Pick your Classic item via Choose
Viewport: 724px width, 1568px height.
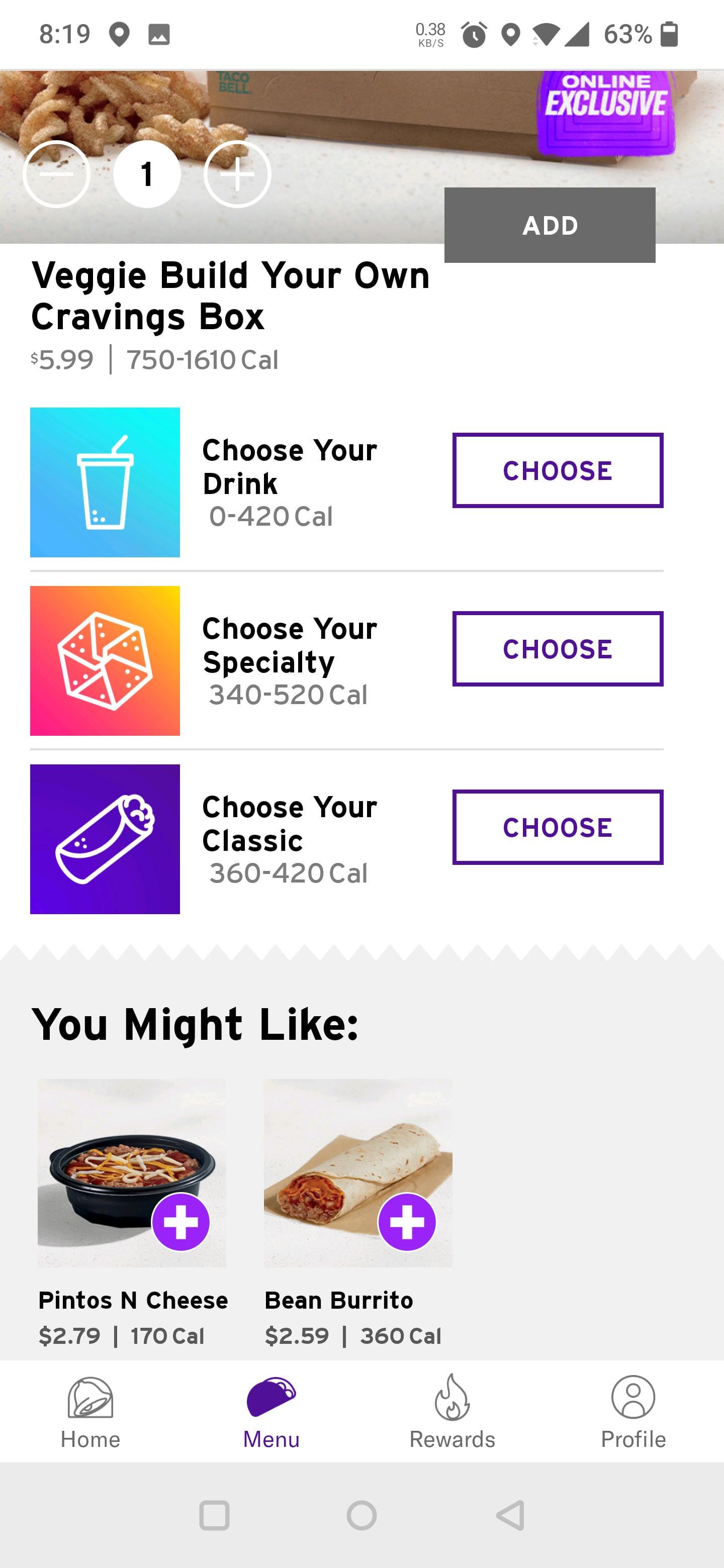point(557,827)
